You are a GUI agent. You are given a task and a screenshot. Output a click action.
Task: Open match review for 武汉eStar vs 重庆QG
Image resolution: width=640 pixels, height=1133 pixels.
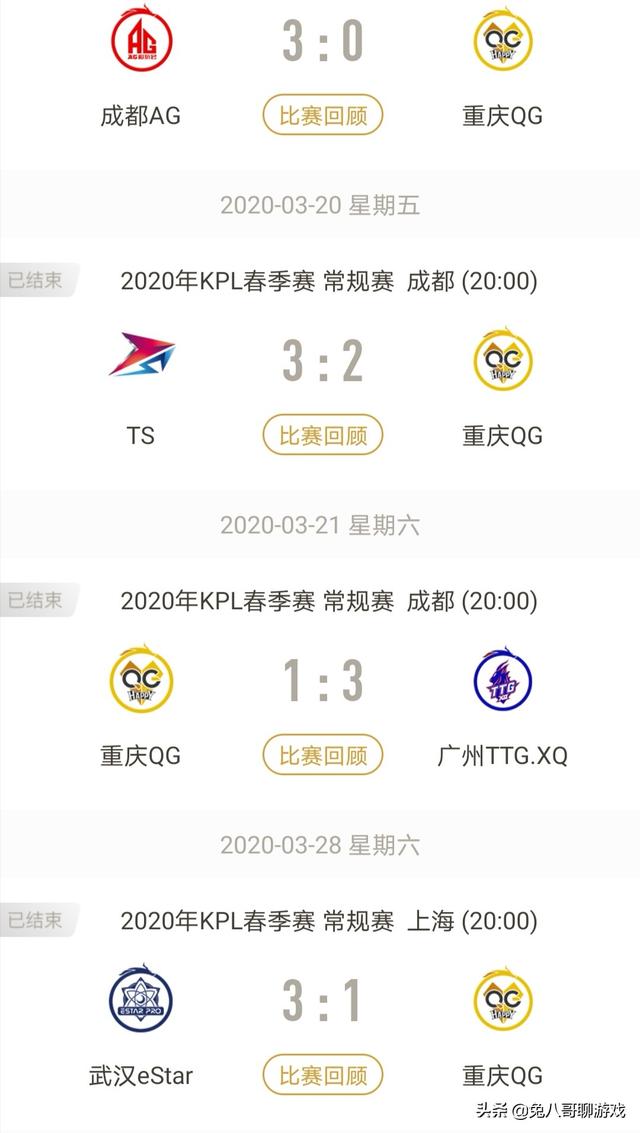tap(322, 1075)
